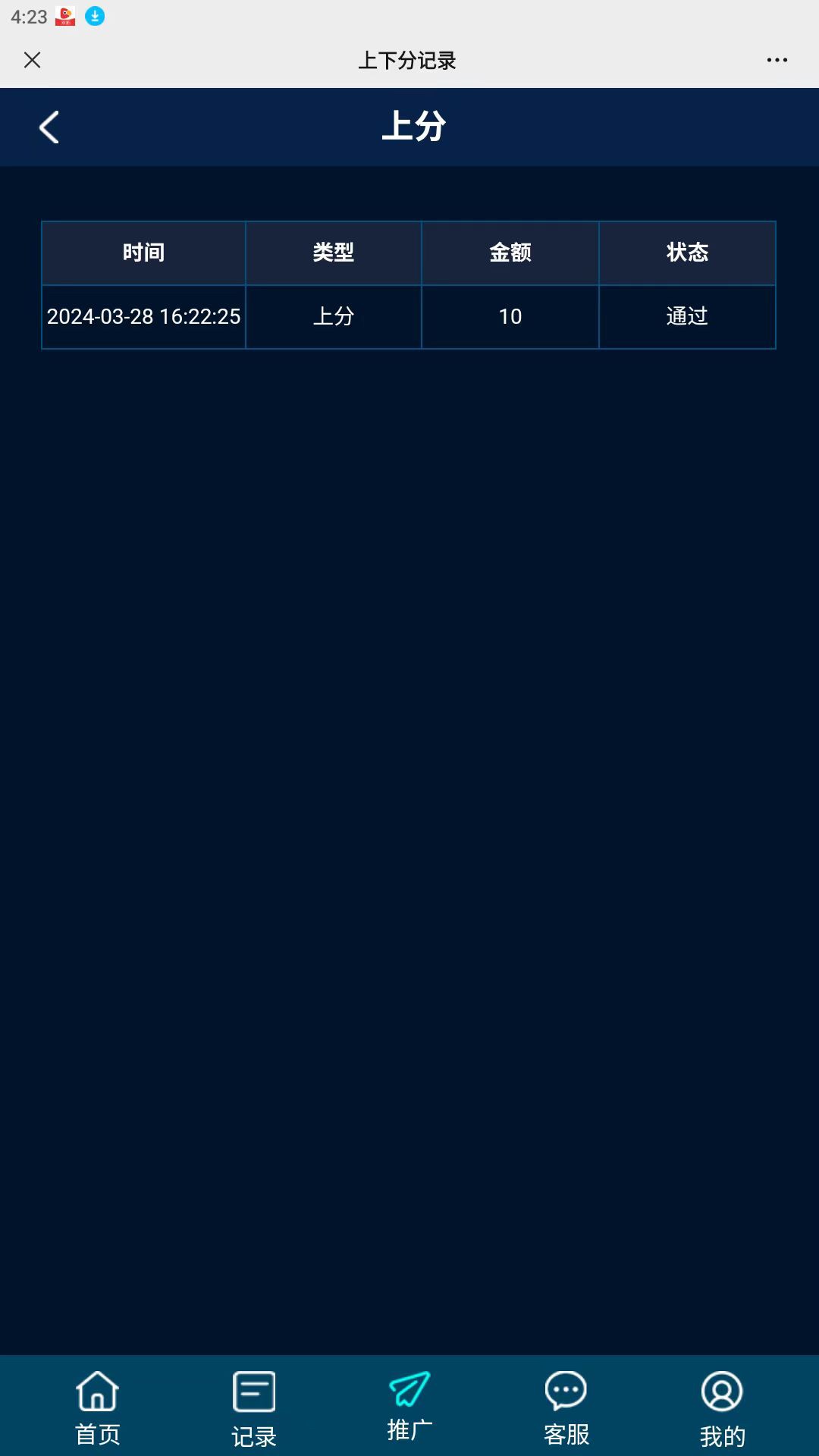Image resolution: width=819 pixels, height=1456 pixels.
Task: Select the 推广 tab
Action: (x=409, y=1407)
